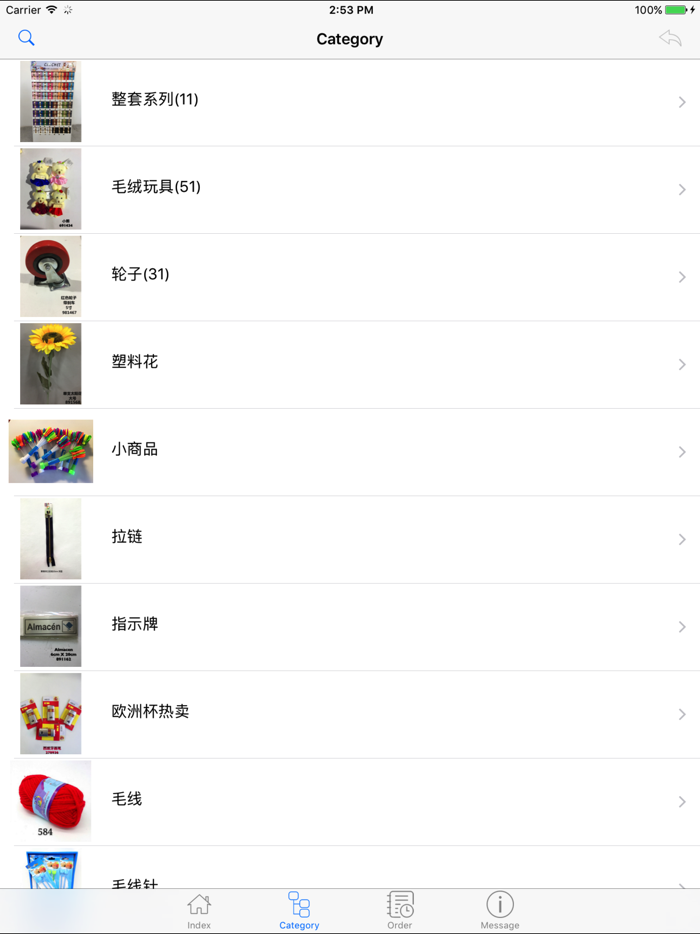Tap the back arrow in the header
The image size is (700, 934).
pyautogui.click(x=670, y=38)
